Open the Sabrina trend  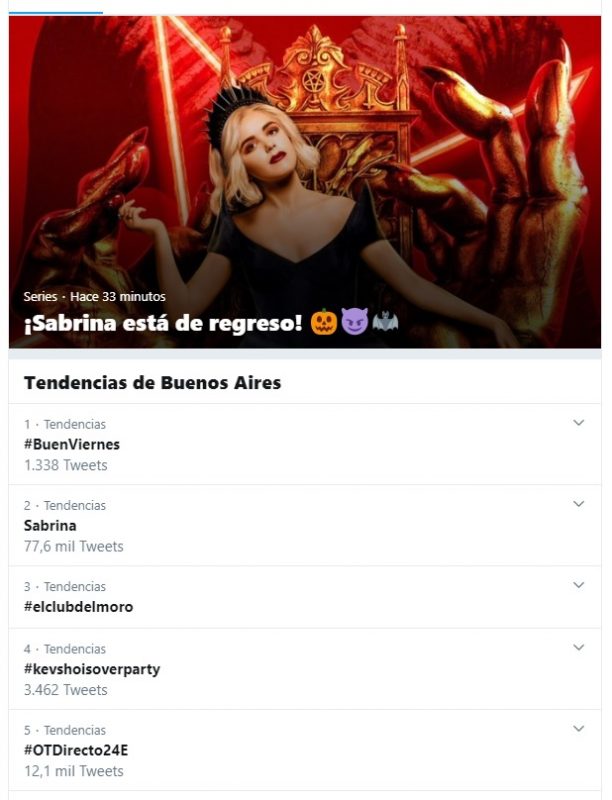(x=50, y=525)
